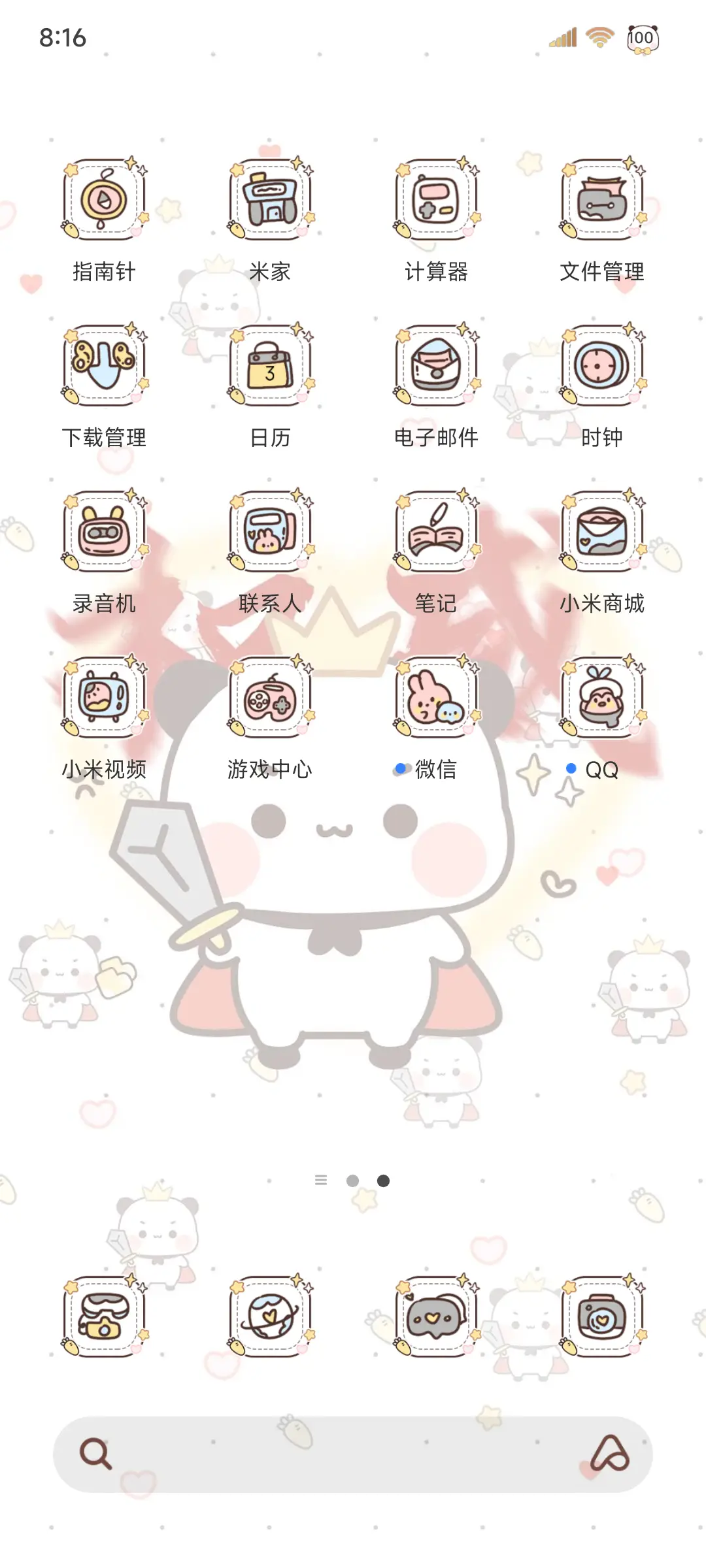The width and height of the screenshot is (706, 1568).
Task: Open 文件管理 File Manager
Action: point(603,199)
